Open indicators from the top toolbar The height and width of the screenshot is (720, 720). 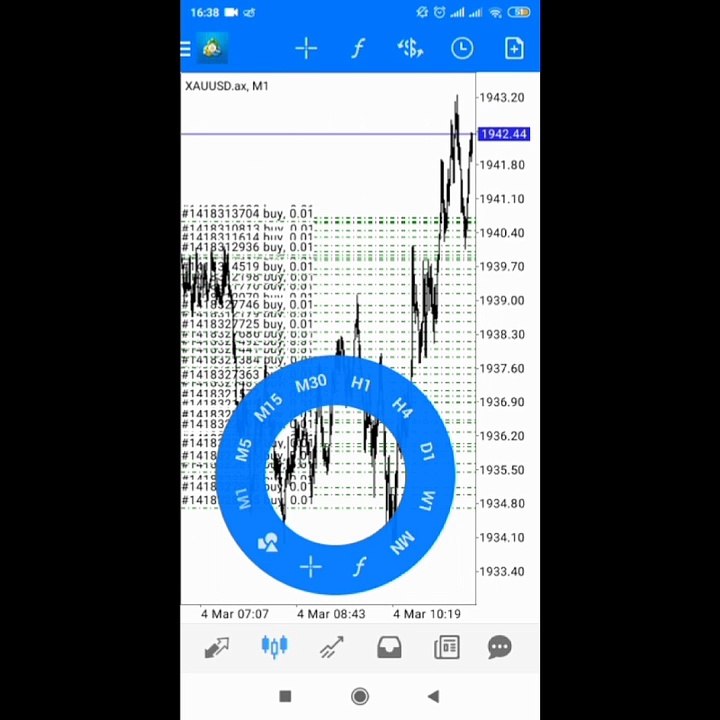click(x=358, y=48)
